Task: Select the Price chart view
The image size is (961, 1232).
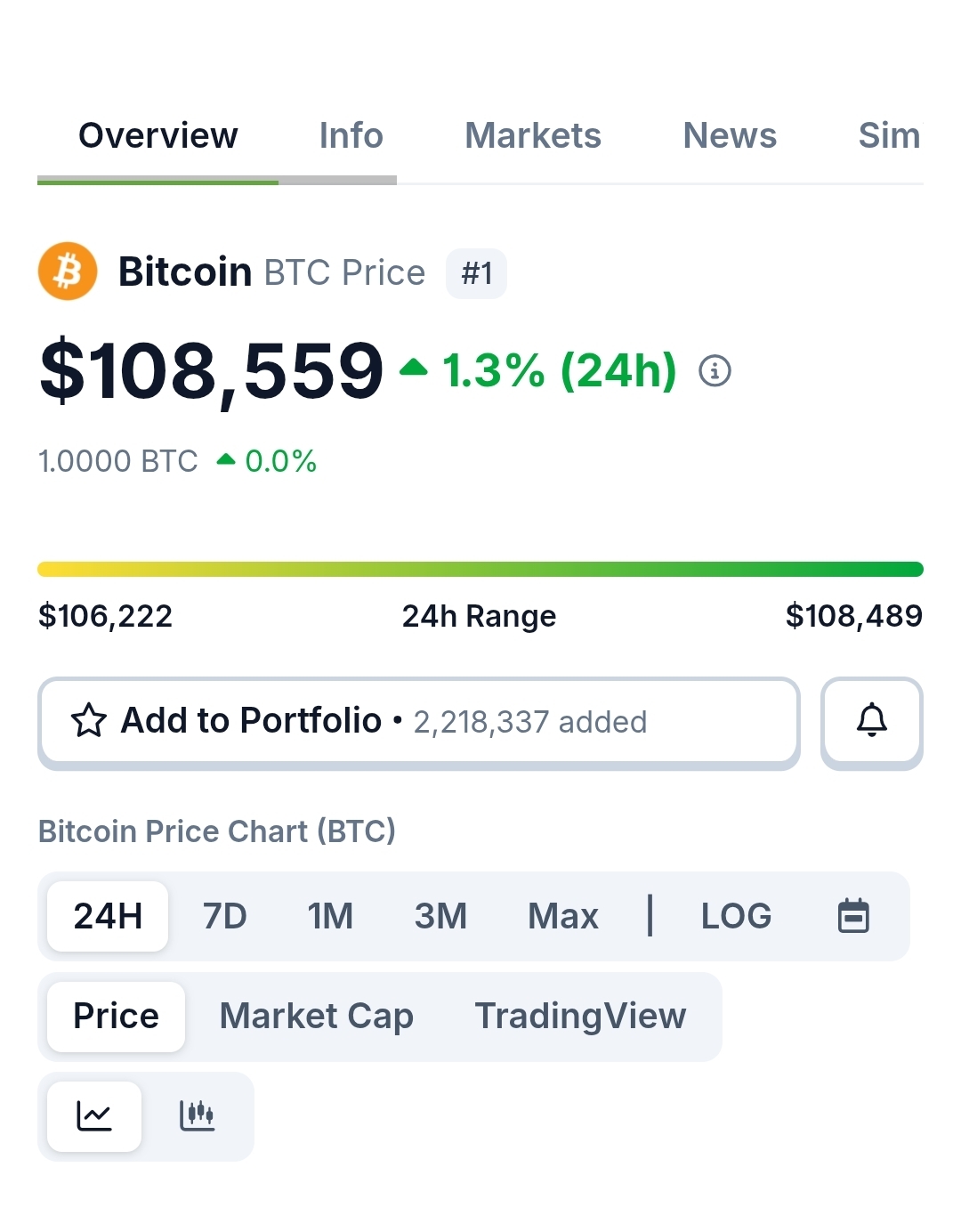Action: [x=116, y=1017]
